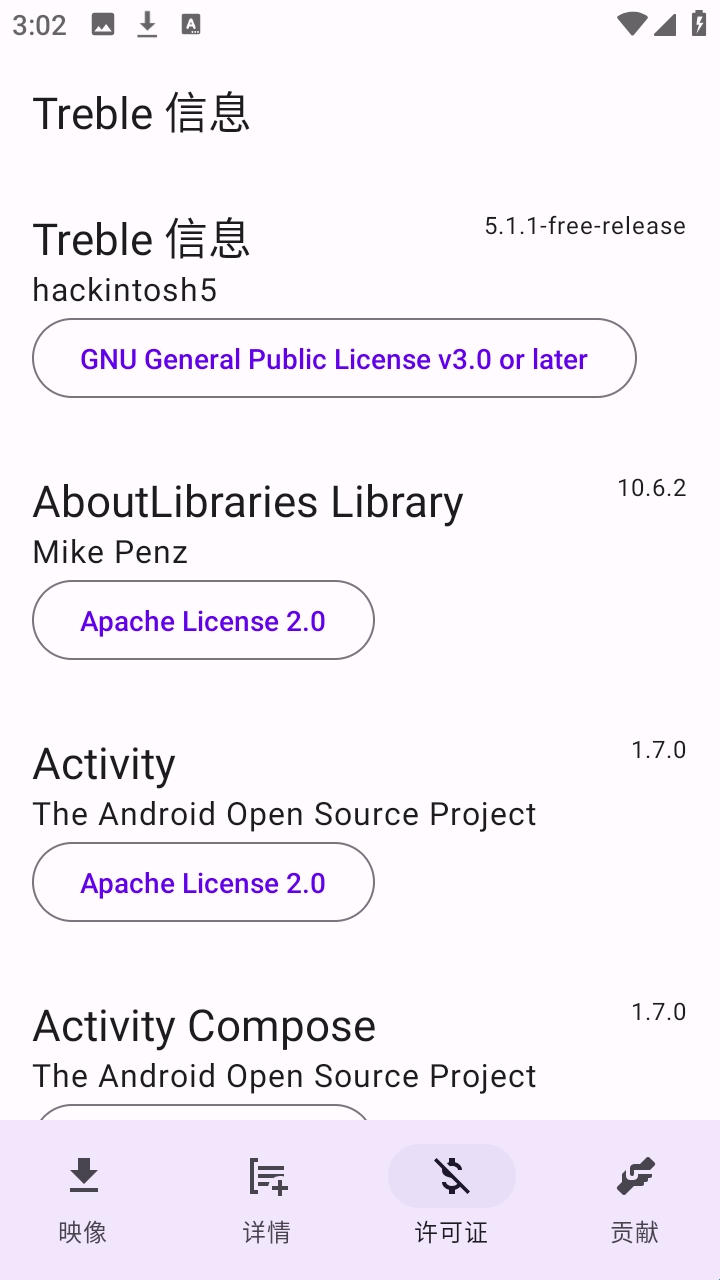Open the 详情 tab

pos(267,1198)
